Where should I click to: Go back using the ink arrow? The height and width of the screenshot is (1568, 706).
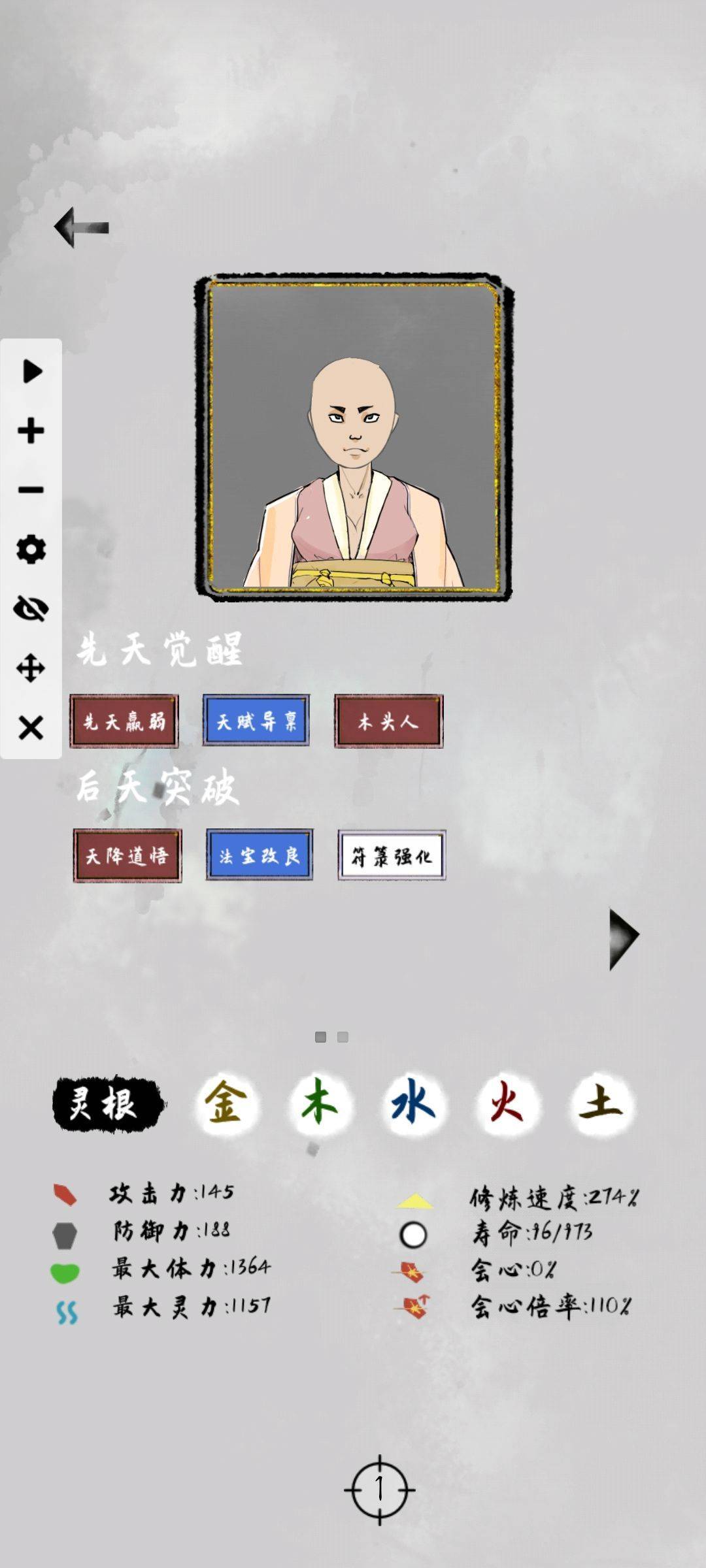(81, 227)
